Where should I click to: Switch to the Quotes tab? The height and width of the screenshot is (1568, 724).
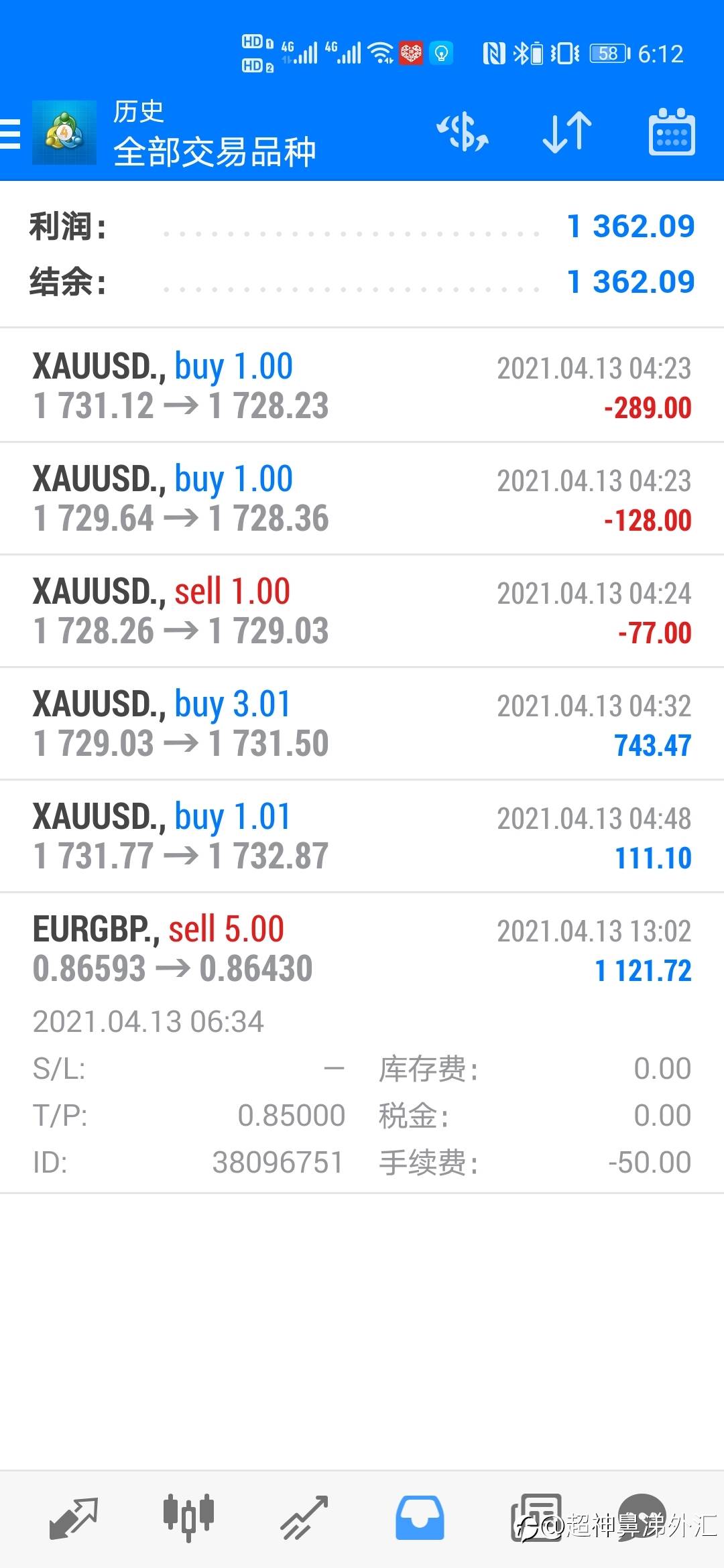click(x=73, y=1518)
